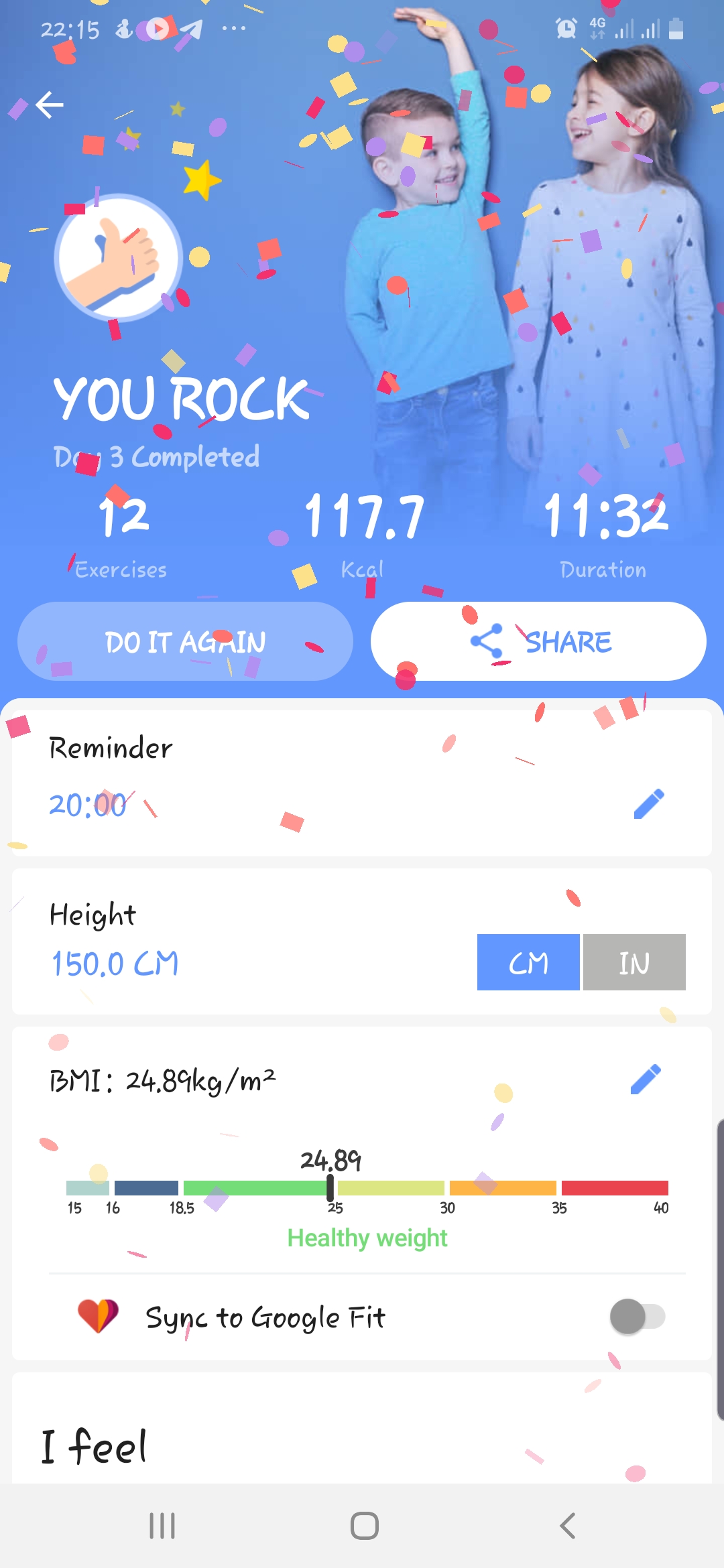Share the workout result
Screen dimensions: 724x1568
click(x=538, y=641)
